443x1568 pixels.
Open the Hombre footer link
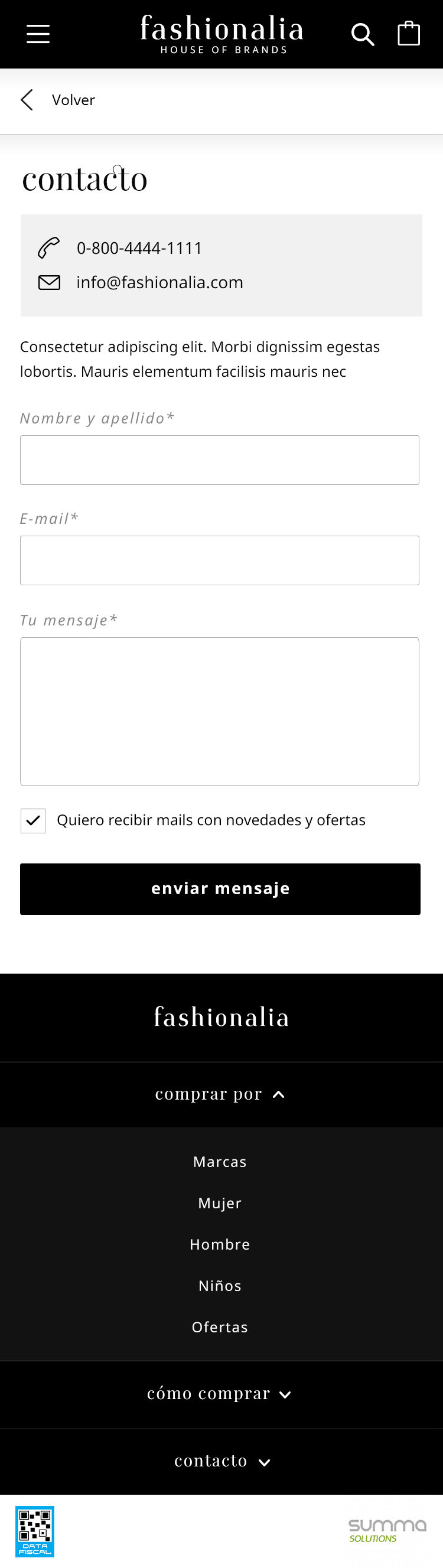click(220, 1244)
